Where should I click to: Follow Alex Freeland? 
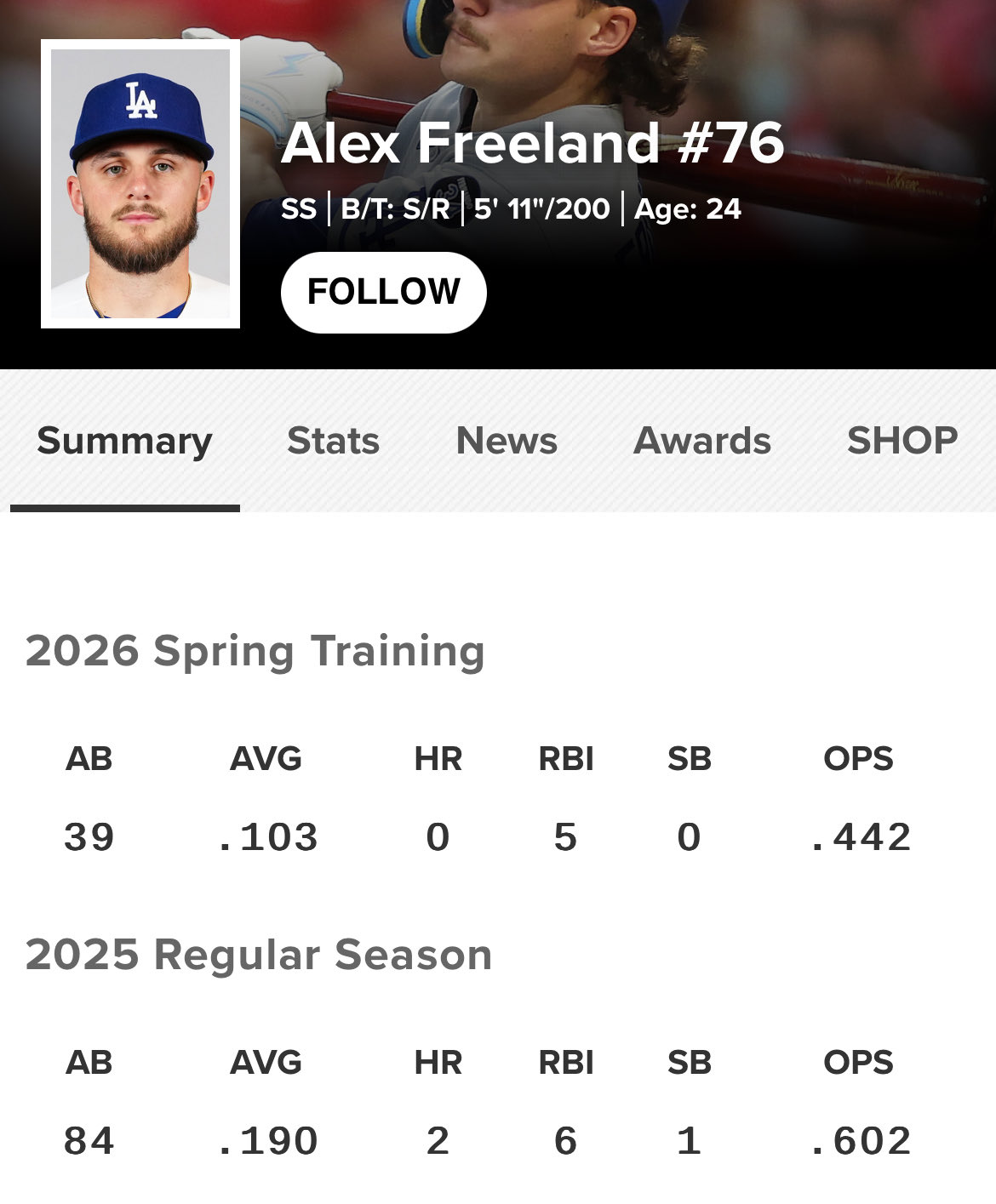[x=383, y=292]
